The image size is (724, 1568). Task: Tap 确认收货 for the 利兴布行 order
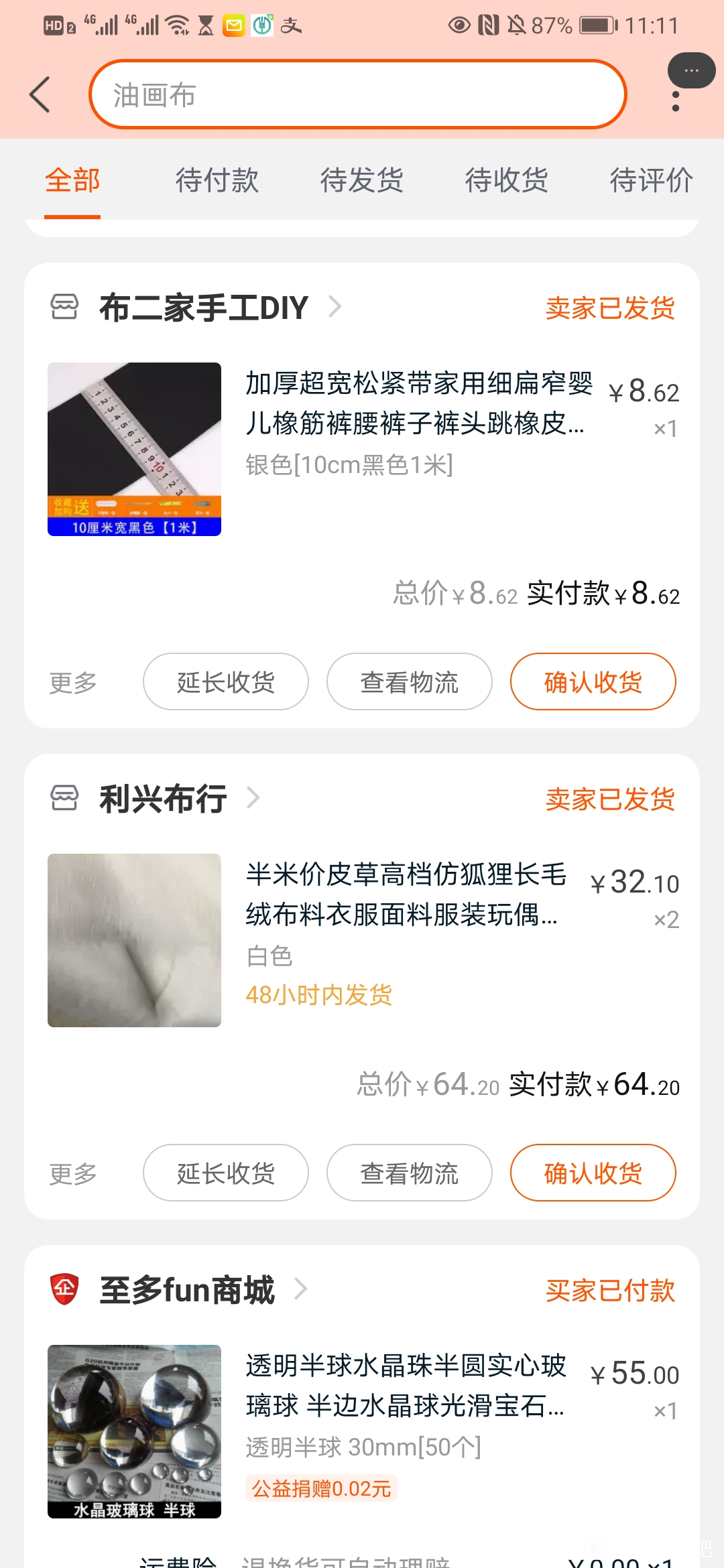point(593,1173)
